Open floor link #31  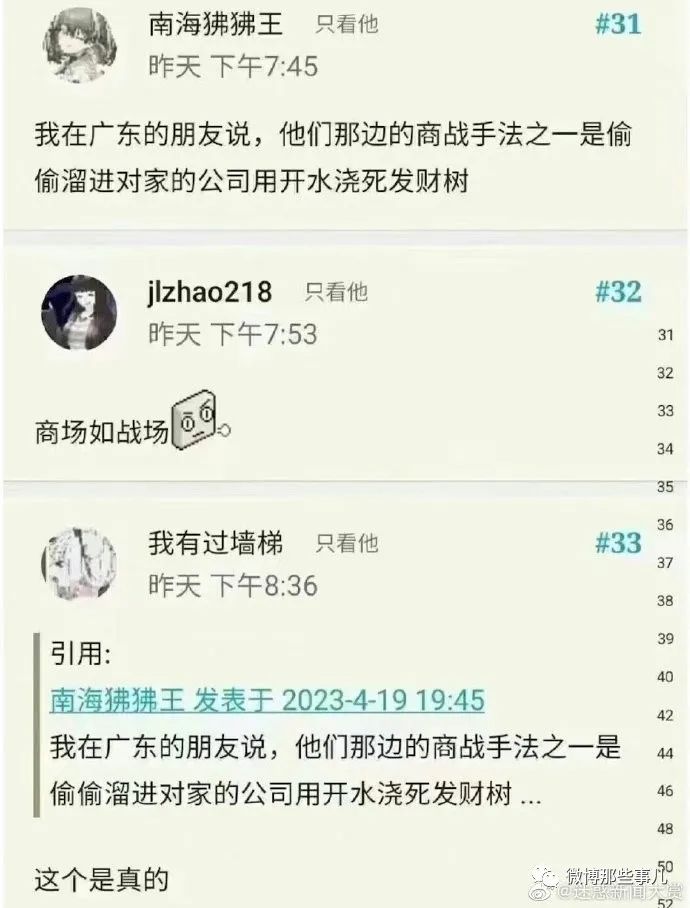point(618,24)
